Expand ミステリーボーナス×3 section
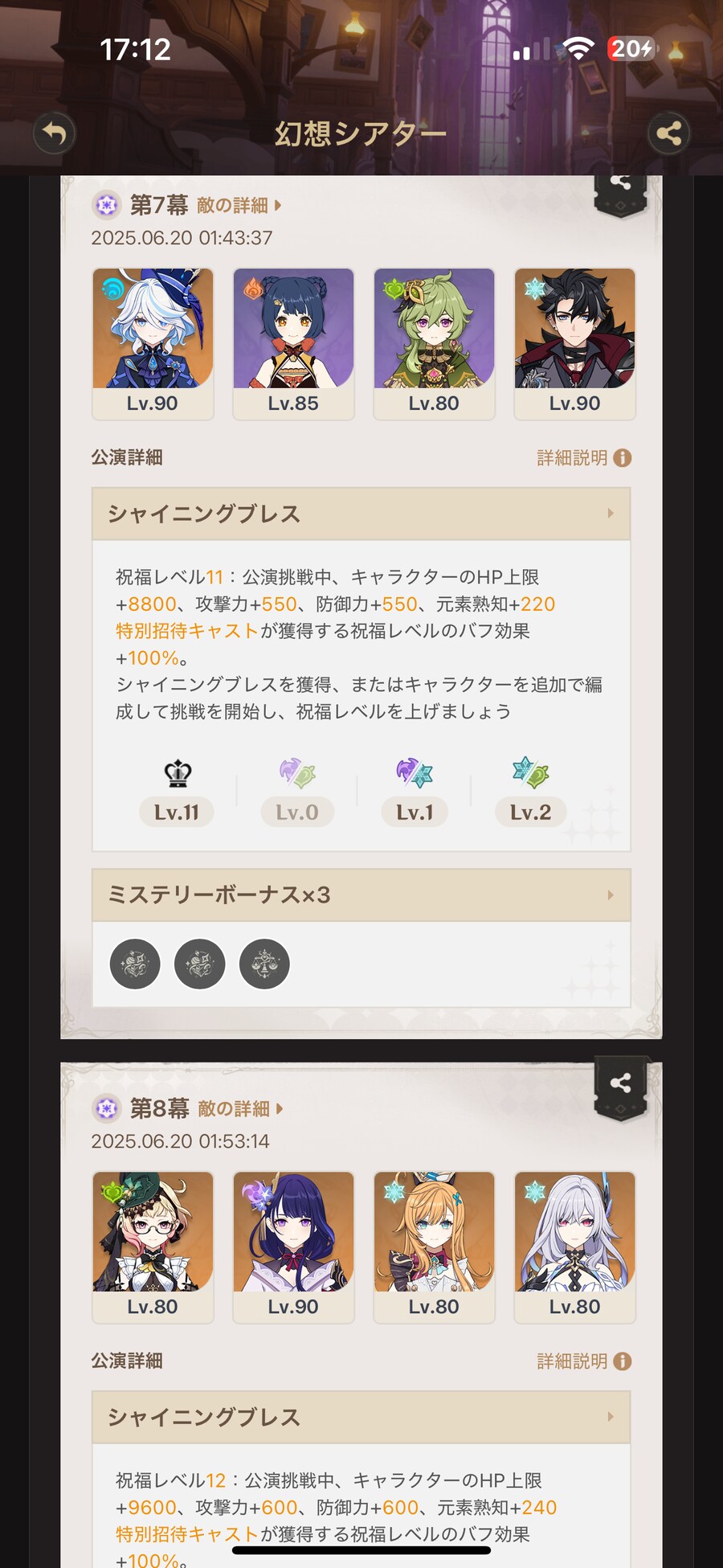Screen dimensions: 723x1568 click(361, 895)
